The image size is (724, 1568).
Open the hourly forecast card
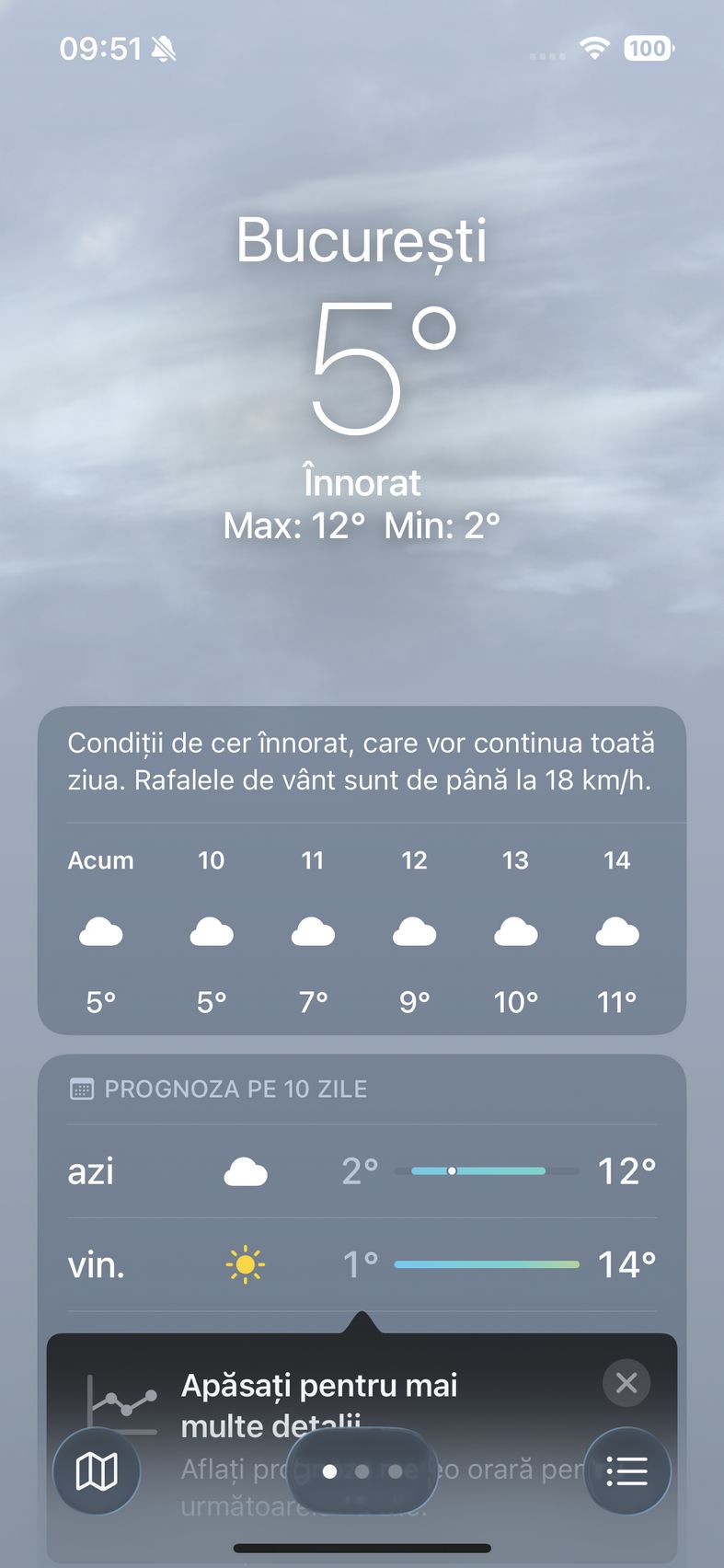(x=362, y=929)
